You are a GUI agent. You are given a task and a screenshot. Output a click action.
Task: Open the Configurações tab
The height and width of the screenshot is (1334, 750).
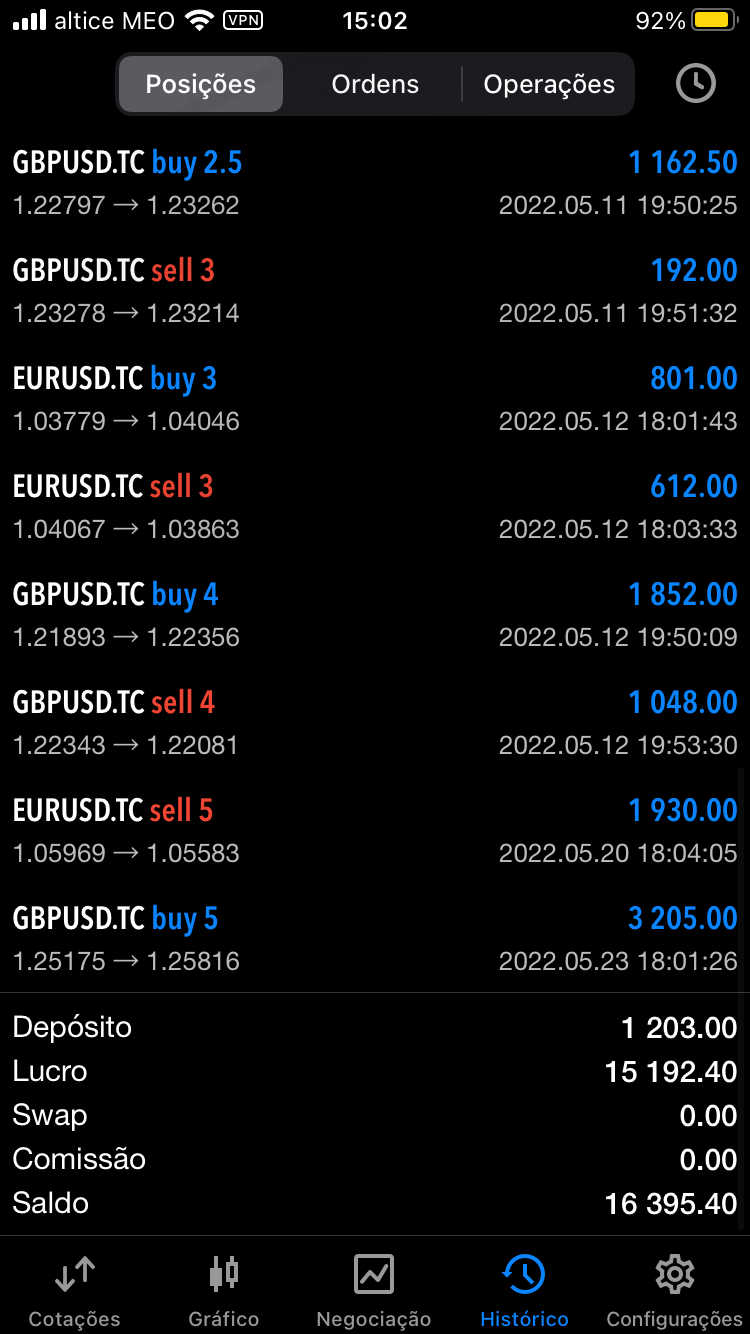click(675, 1288)
